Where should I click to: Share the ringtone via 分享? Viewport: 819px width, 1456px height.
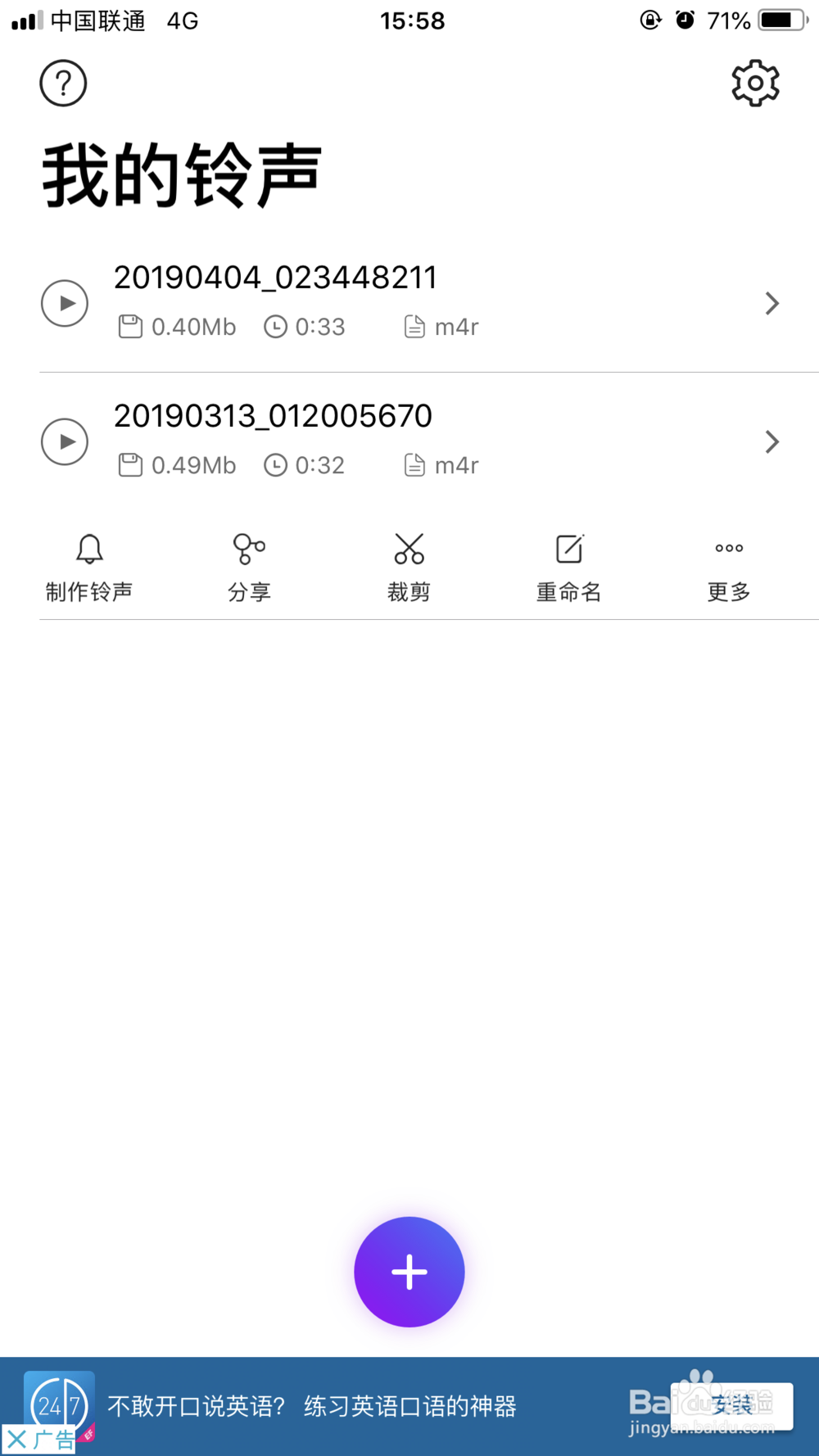249,567
